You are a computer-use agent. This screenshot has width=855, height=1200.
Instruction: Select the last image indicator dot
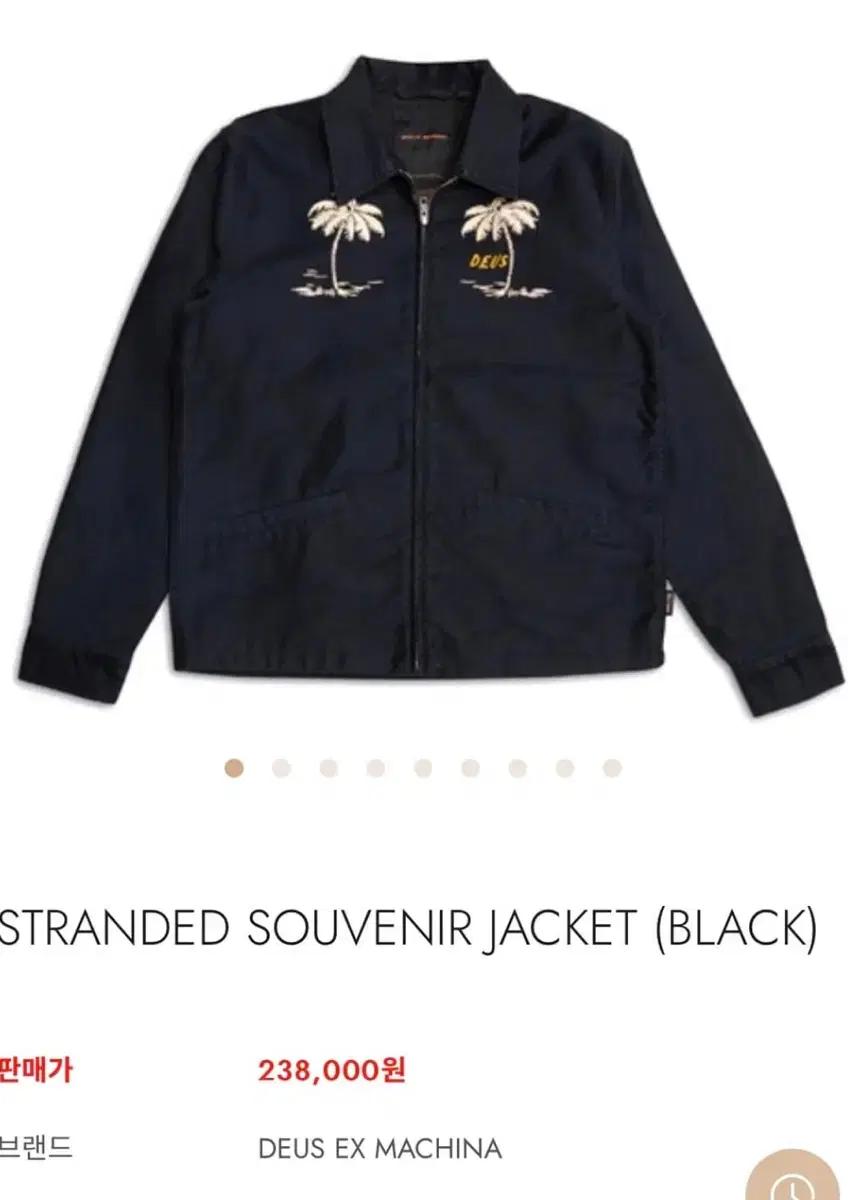[612, 768]
